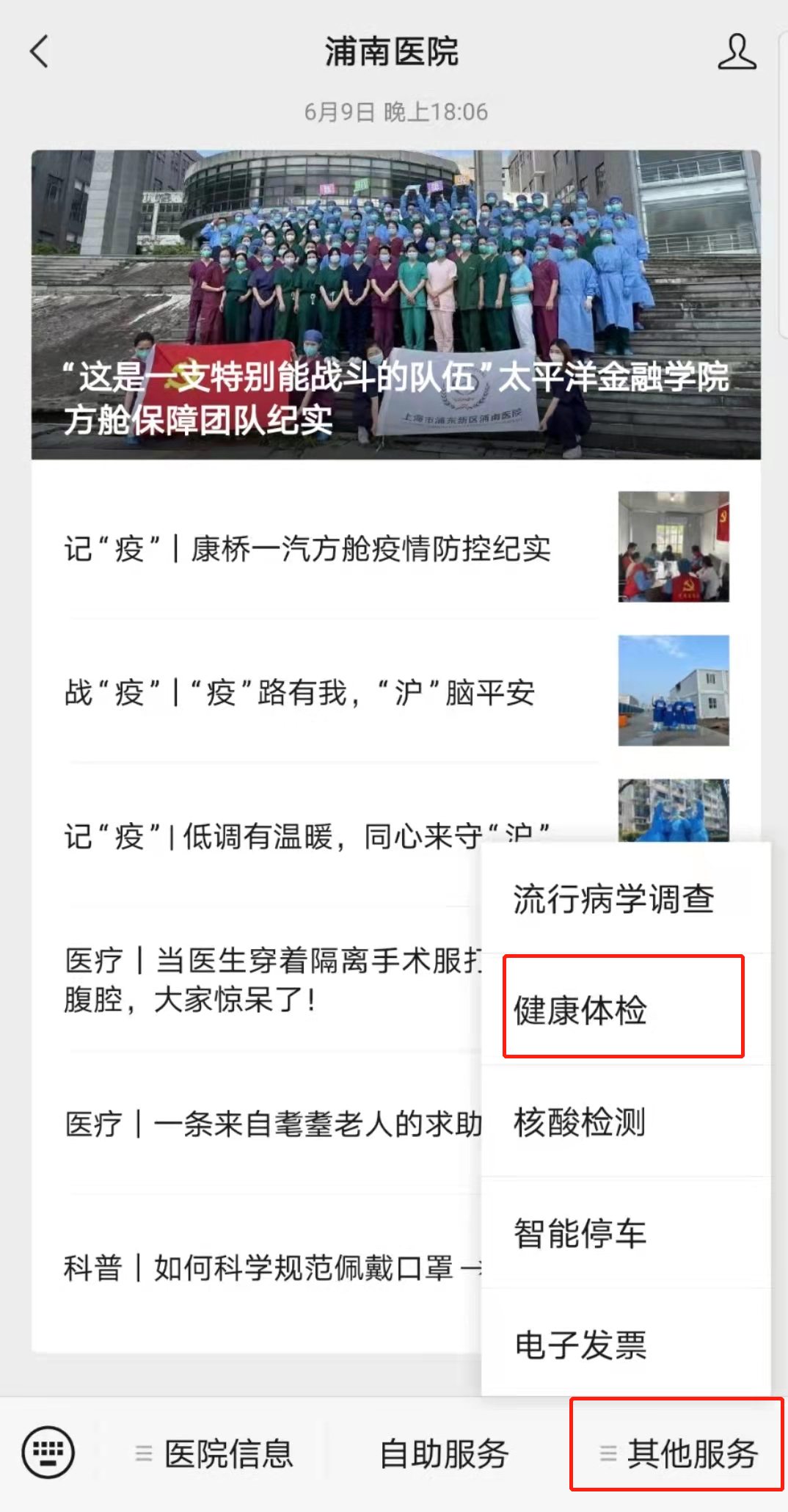Open article 康桥一汽方舱疫情防控纪实
Screen dimensions: 788x1512
(308, 548)
